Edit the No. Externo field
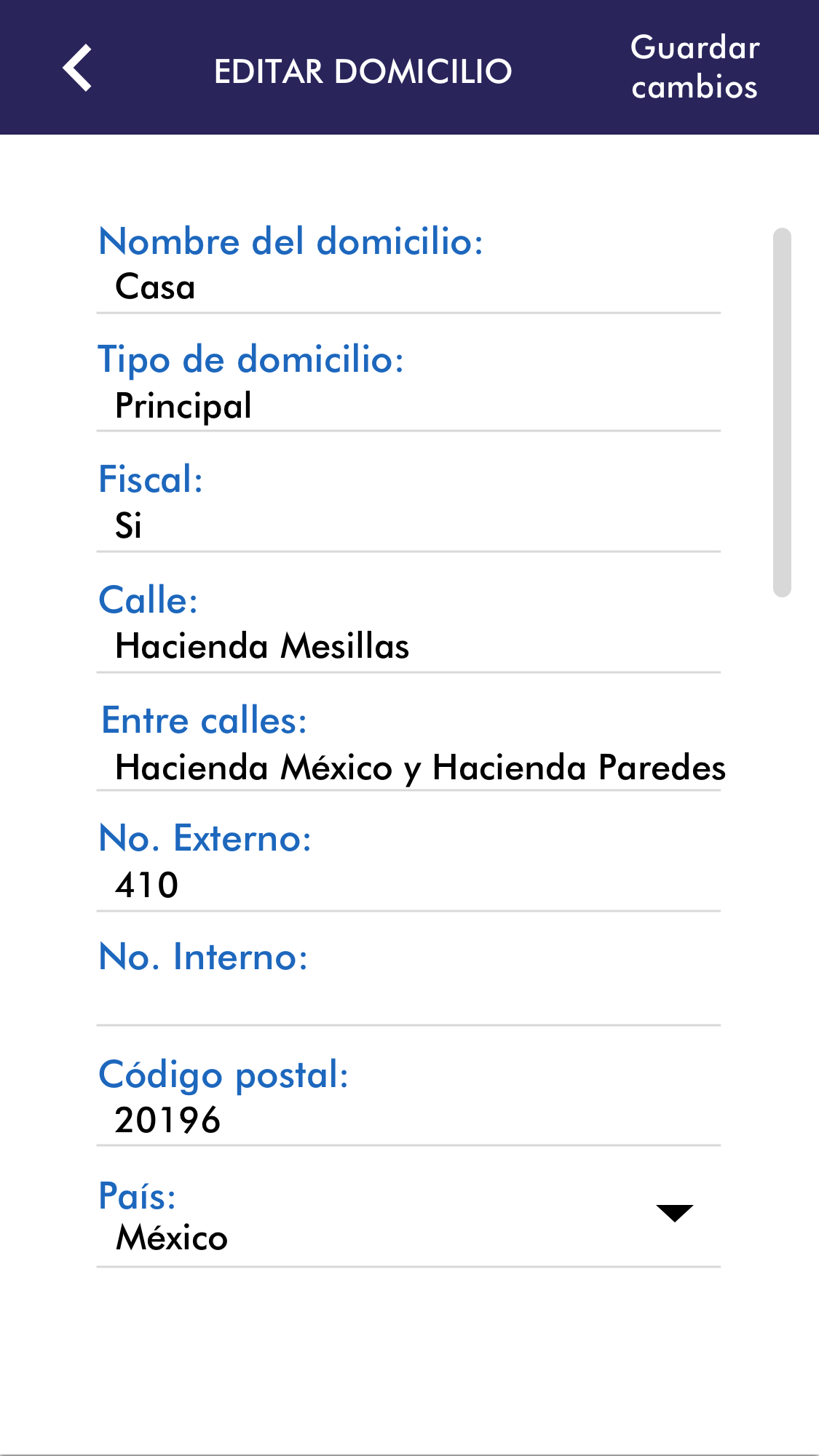The width and height of the screenshot is (819, 1456). [408, 885]
